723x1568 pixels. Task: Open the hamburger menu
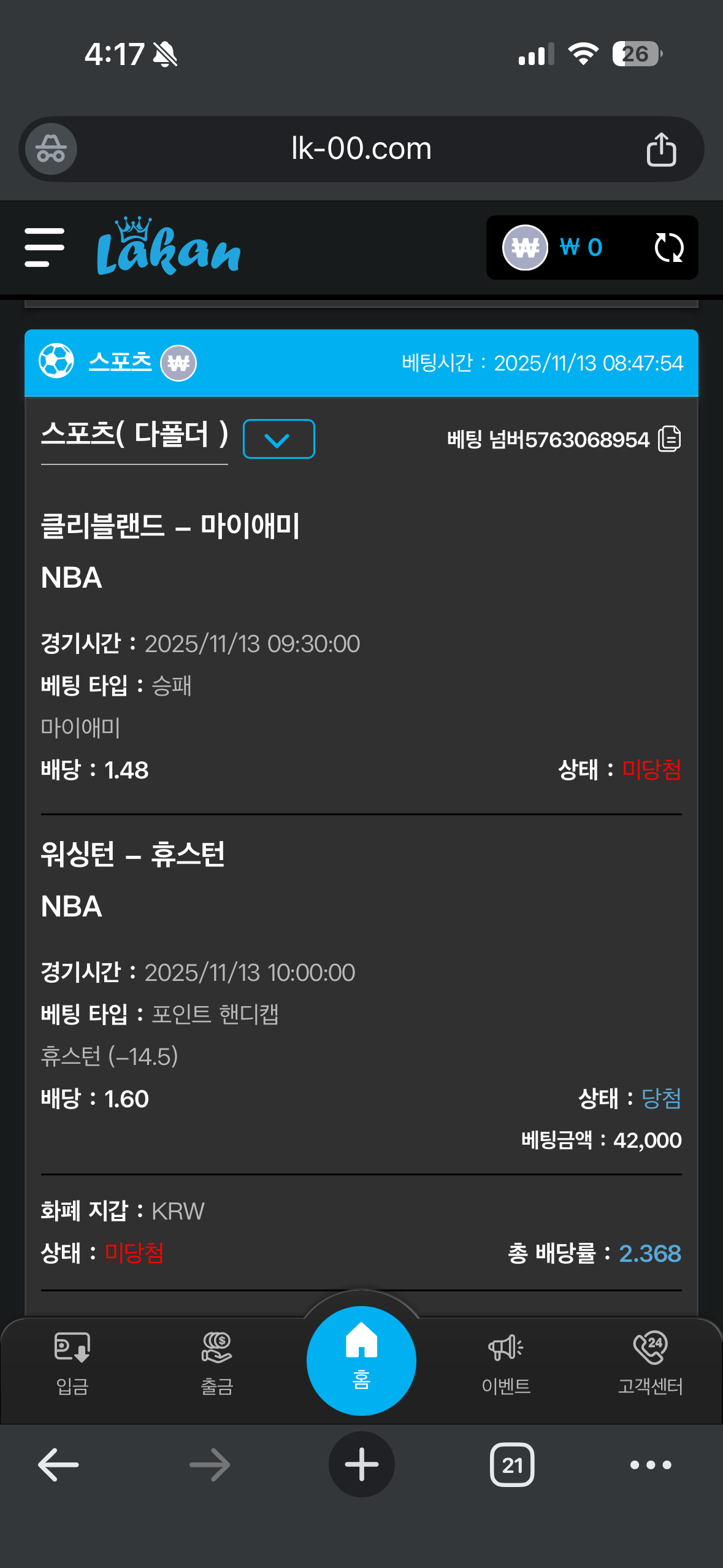click(44, 247)
